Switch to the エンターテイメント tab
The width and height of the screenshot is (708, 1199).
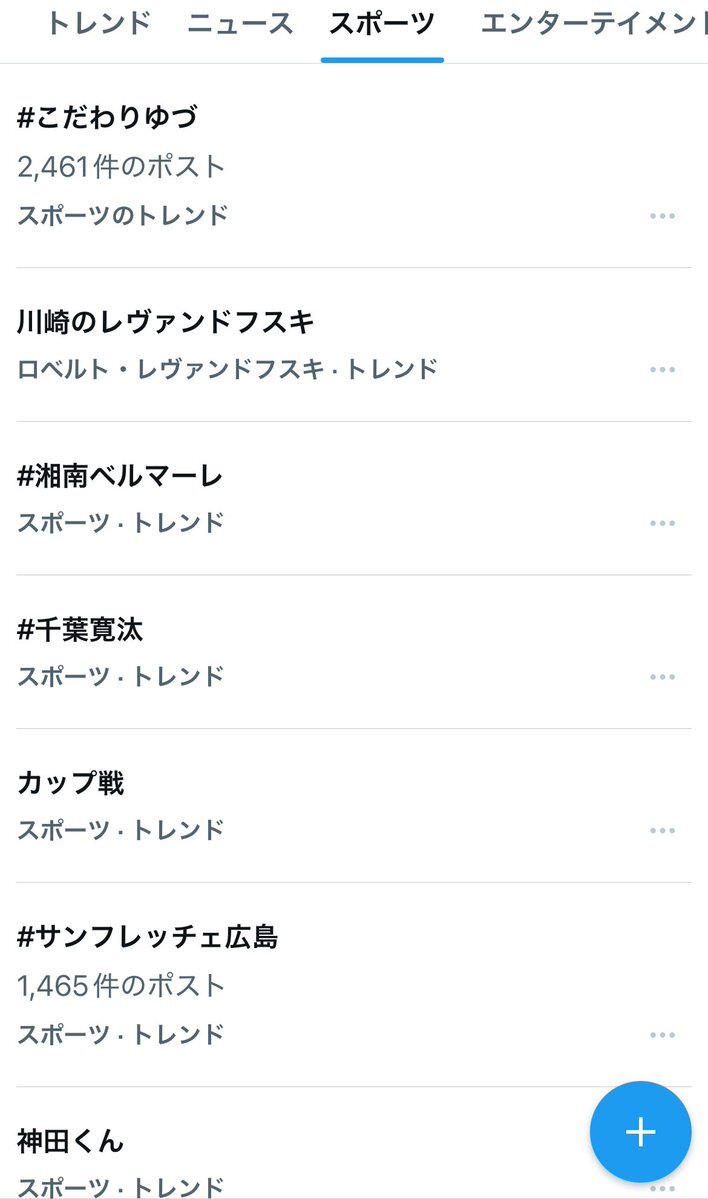(x=594, y=24)
